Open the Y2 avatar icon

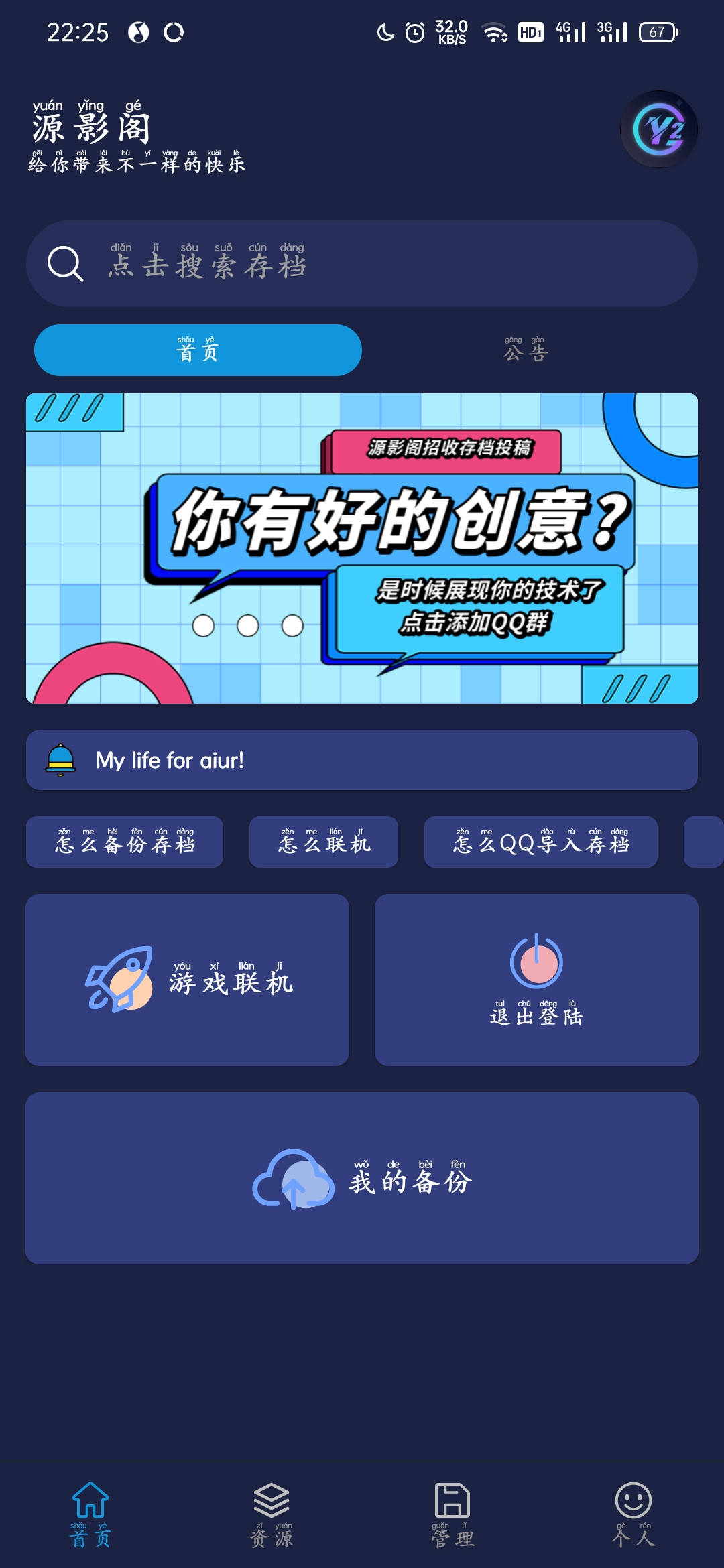659,129
